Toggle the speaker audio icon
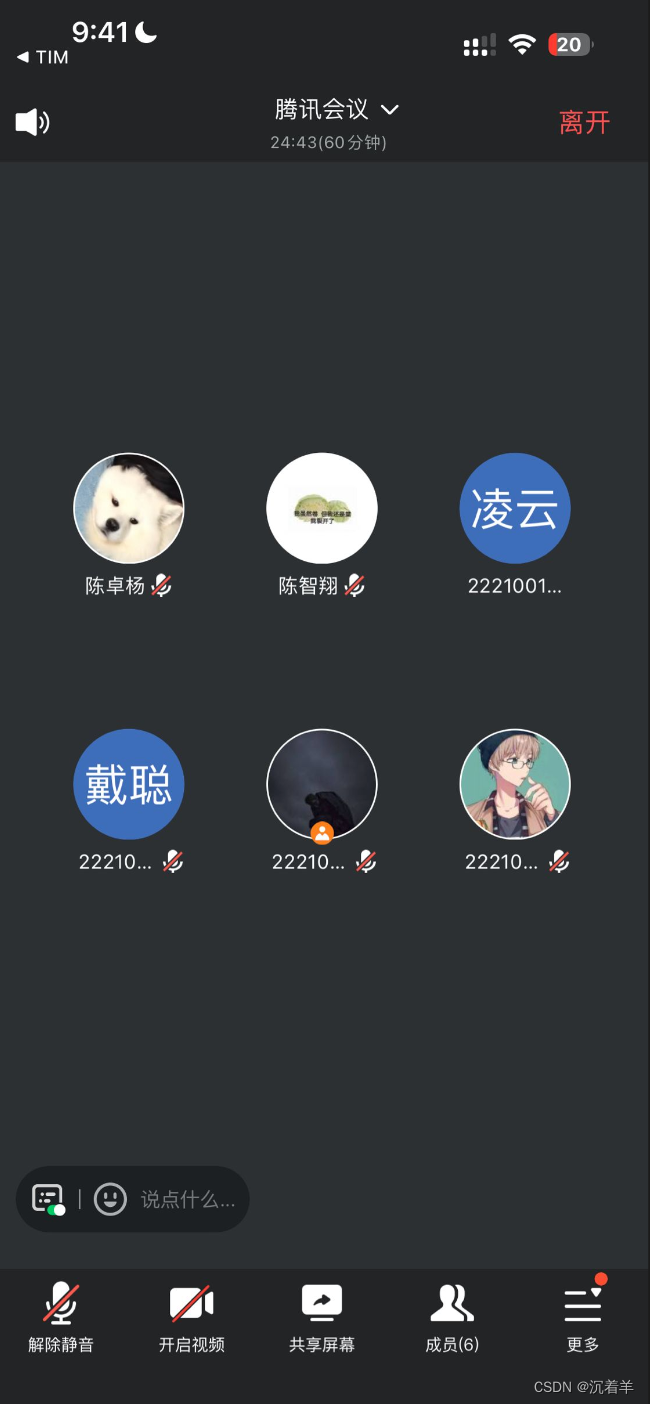This screenshot has height=1404, width=650. 32,123
